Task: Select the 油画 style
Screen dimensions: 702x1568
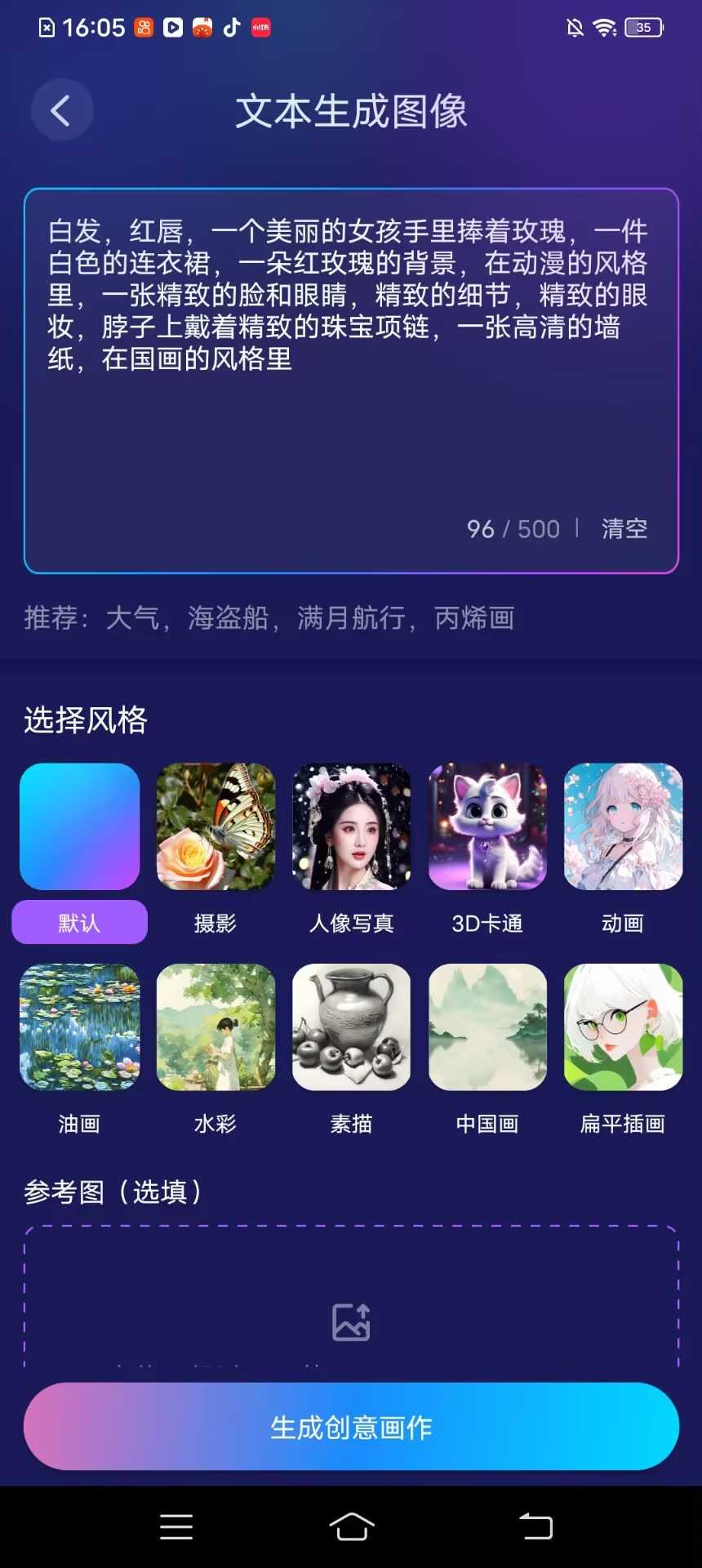Action: [79, 1027]
